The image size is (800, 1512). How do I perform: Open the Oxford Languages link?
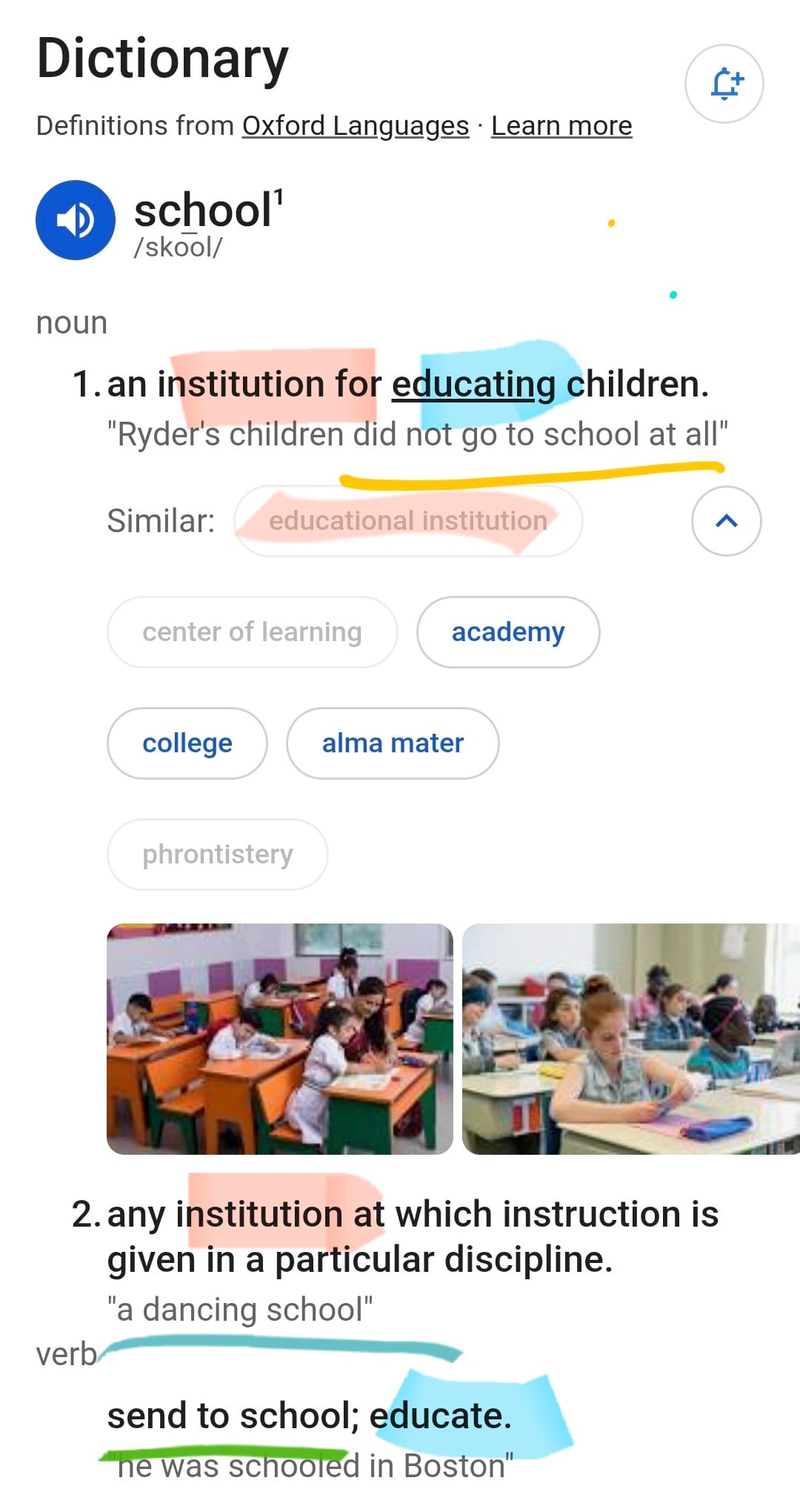356,126
